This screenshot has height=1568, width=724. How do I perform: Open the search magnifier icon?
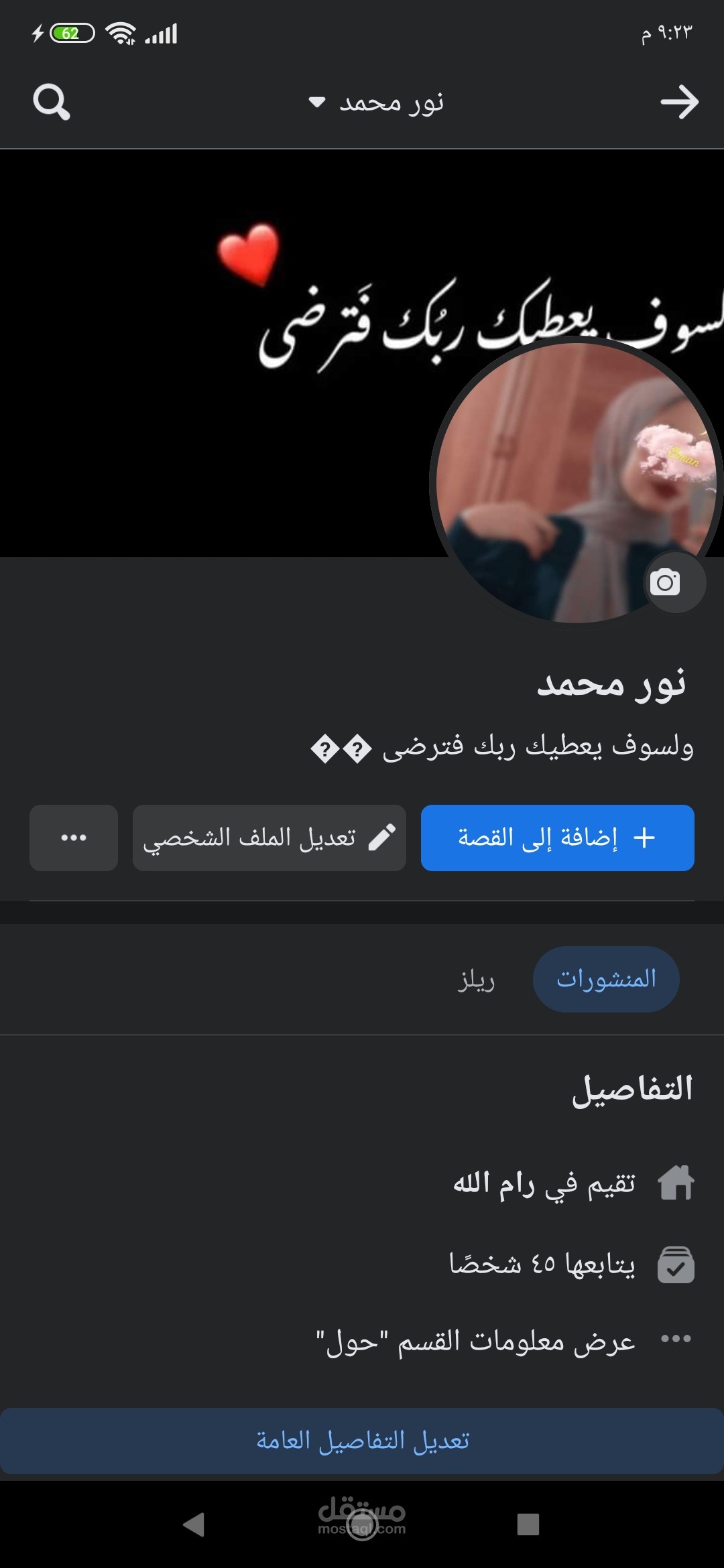click(x=52, y=102)
